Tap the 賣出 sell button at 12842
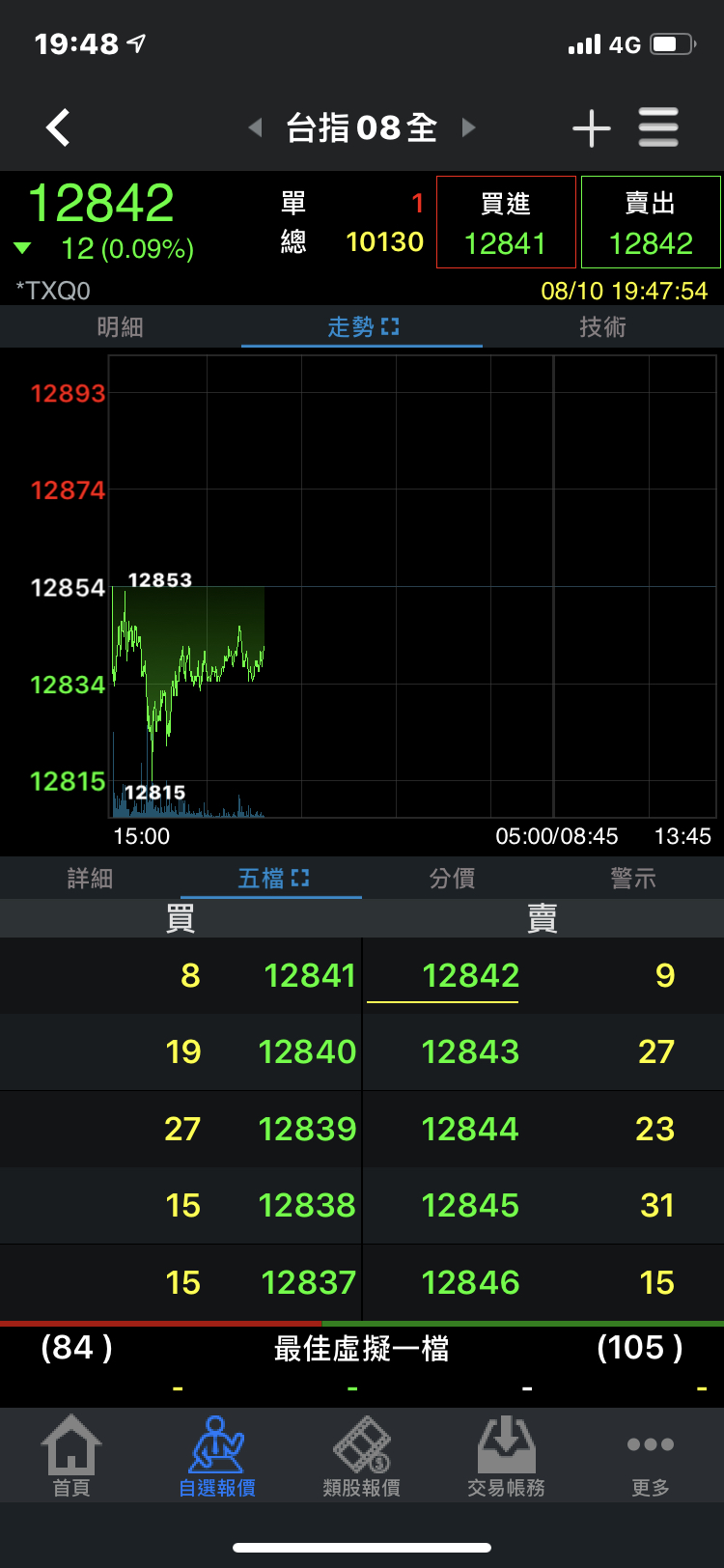This screenshot has height=1568, width=724. tap(651, 222)
